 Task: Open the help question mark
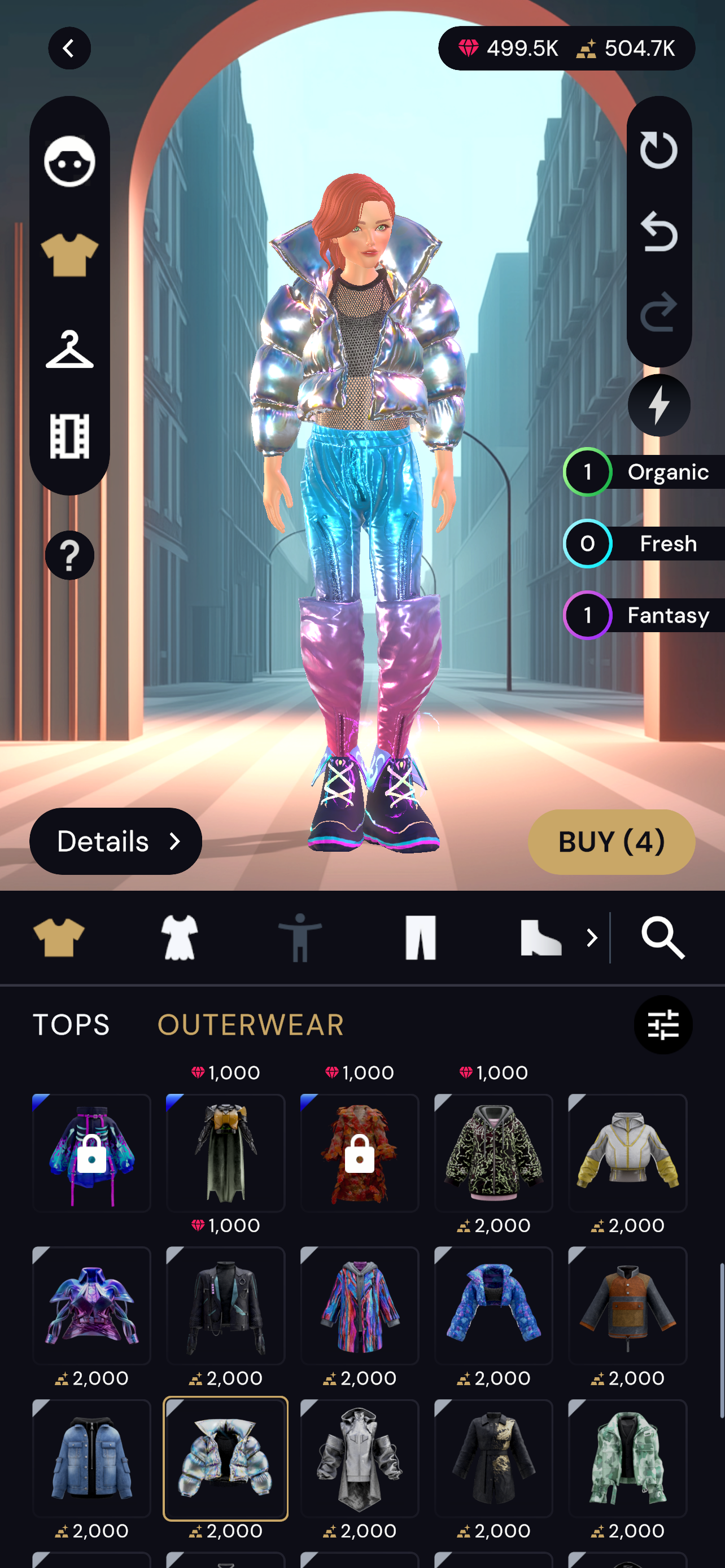[x=69, y=555]
